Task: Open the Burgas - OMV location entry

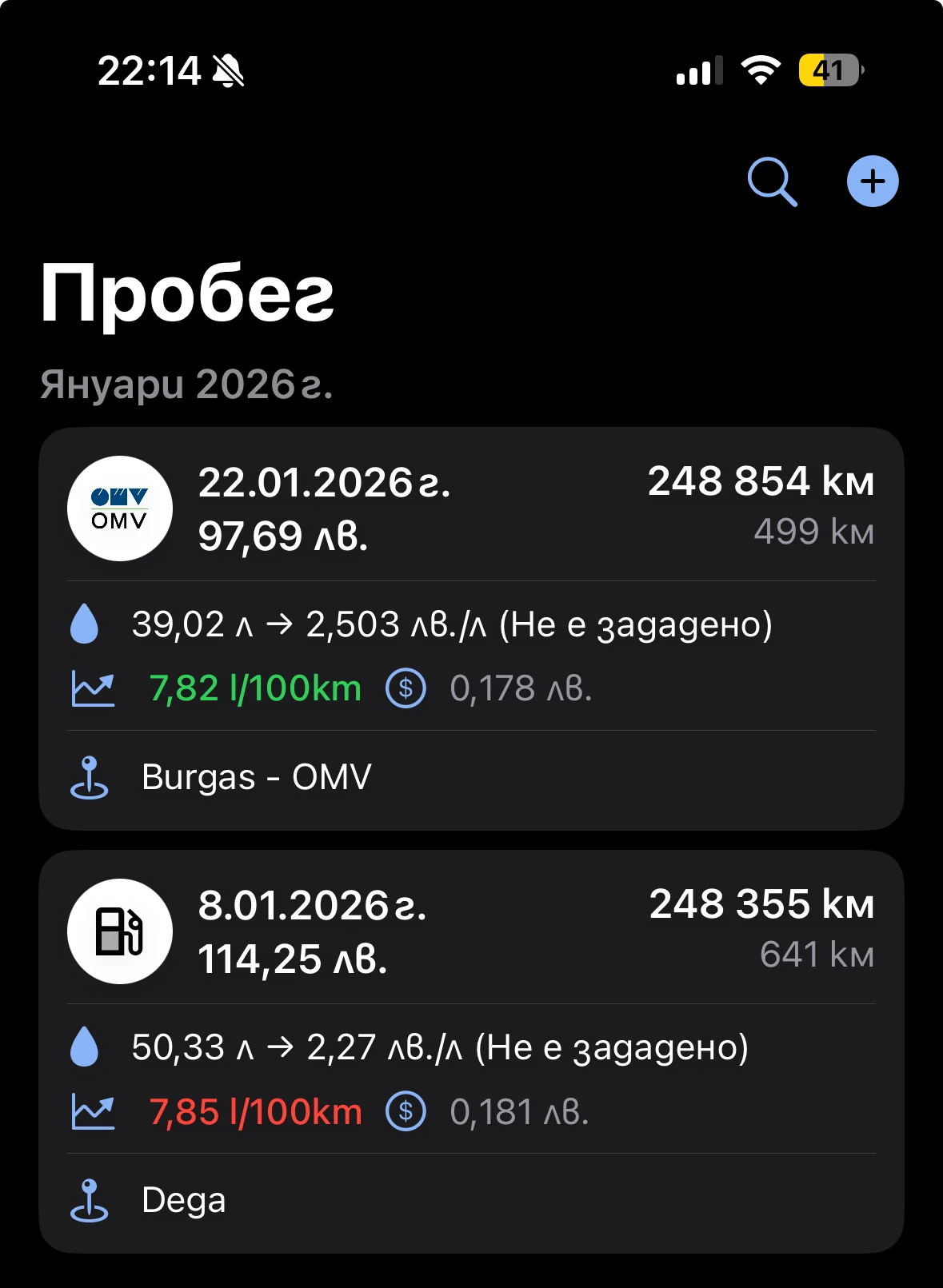Action: (258, 777)
